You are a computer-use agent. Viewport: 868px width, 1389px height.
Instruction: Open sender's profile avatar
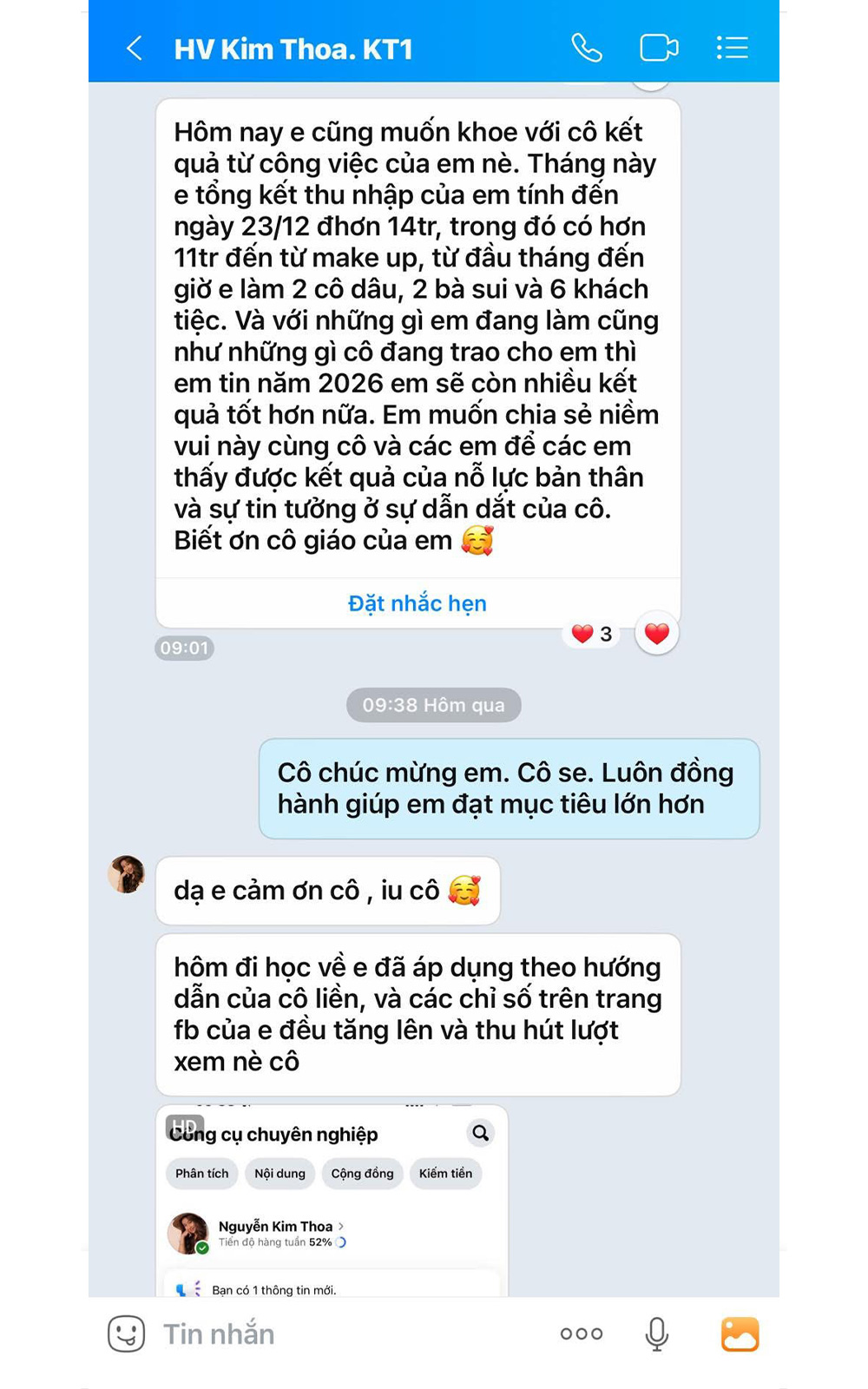[127, 874]
